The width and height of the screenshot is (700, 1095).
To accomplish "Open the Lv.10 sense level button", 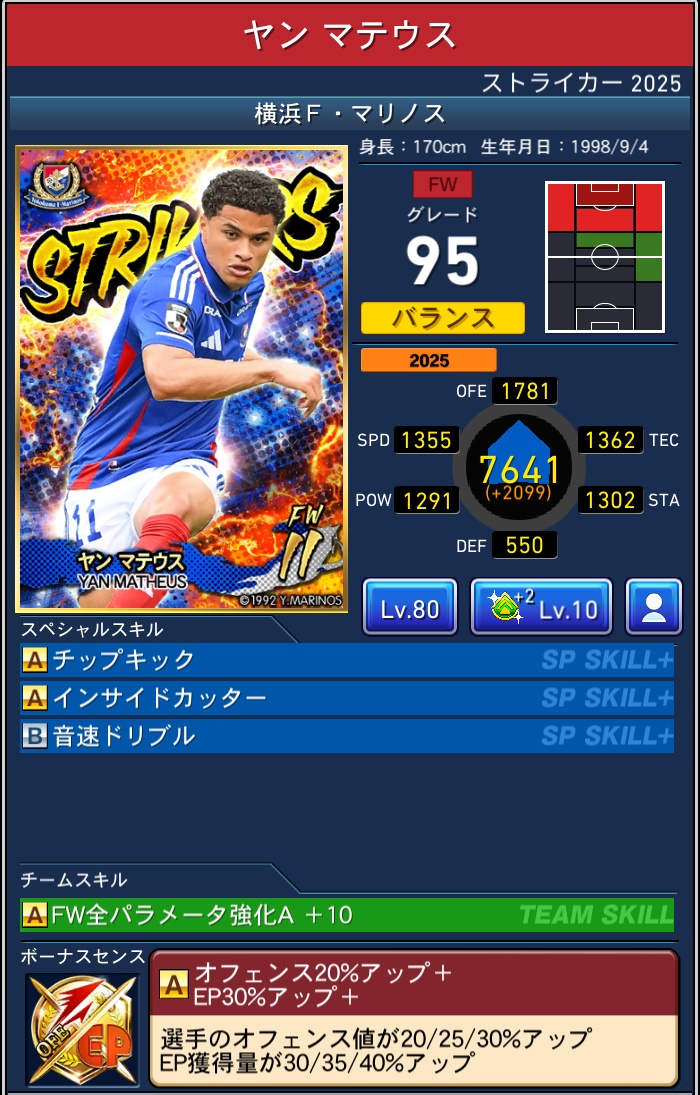I will [x=541, y=607].
